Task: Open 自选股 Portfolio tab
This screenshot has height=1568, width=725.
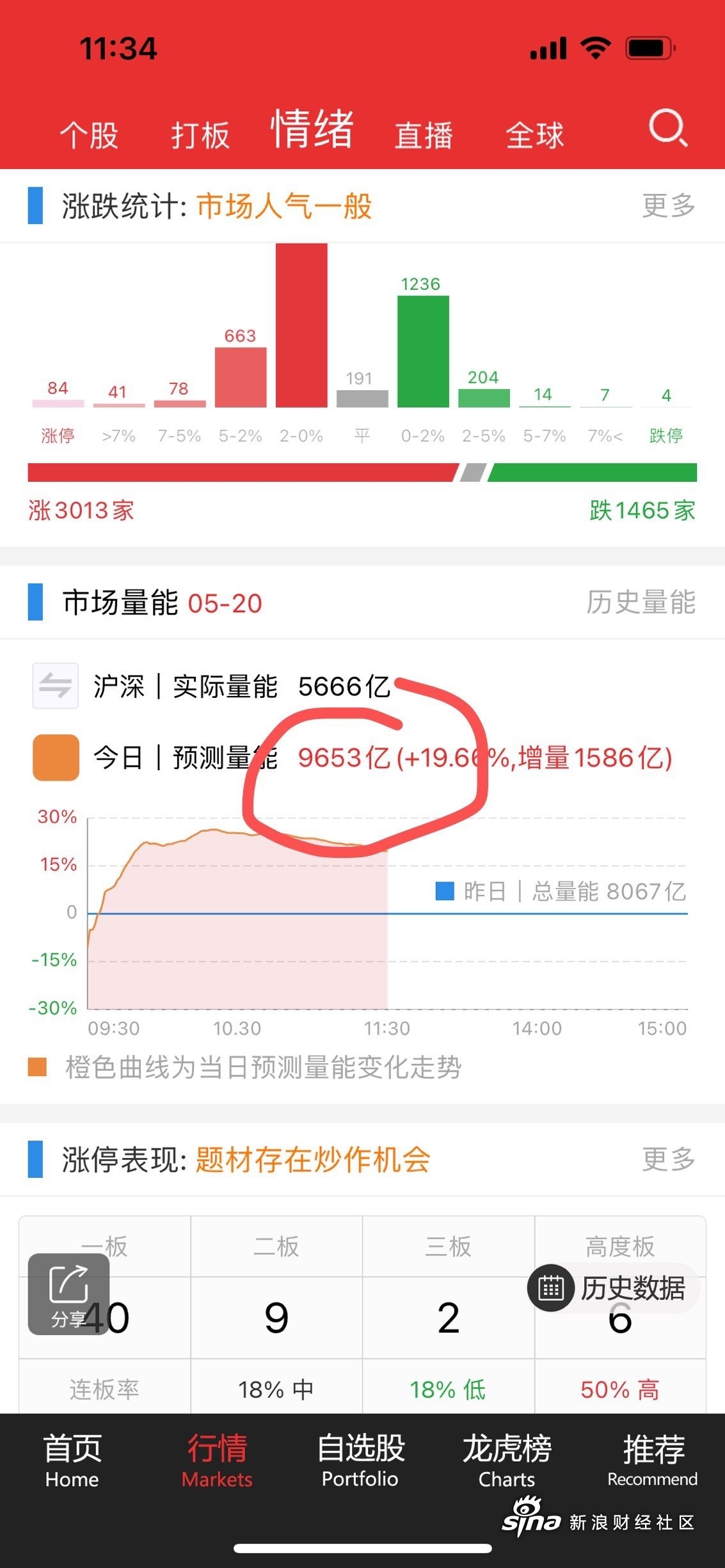Action: (361, 1461)
